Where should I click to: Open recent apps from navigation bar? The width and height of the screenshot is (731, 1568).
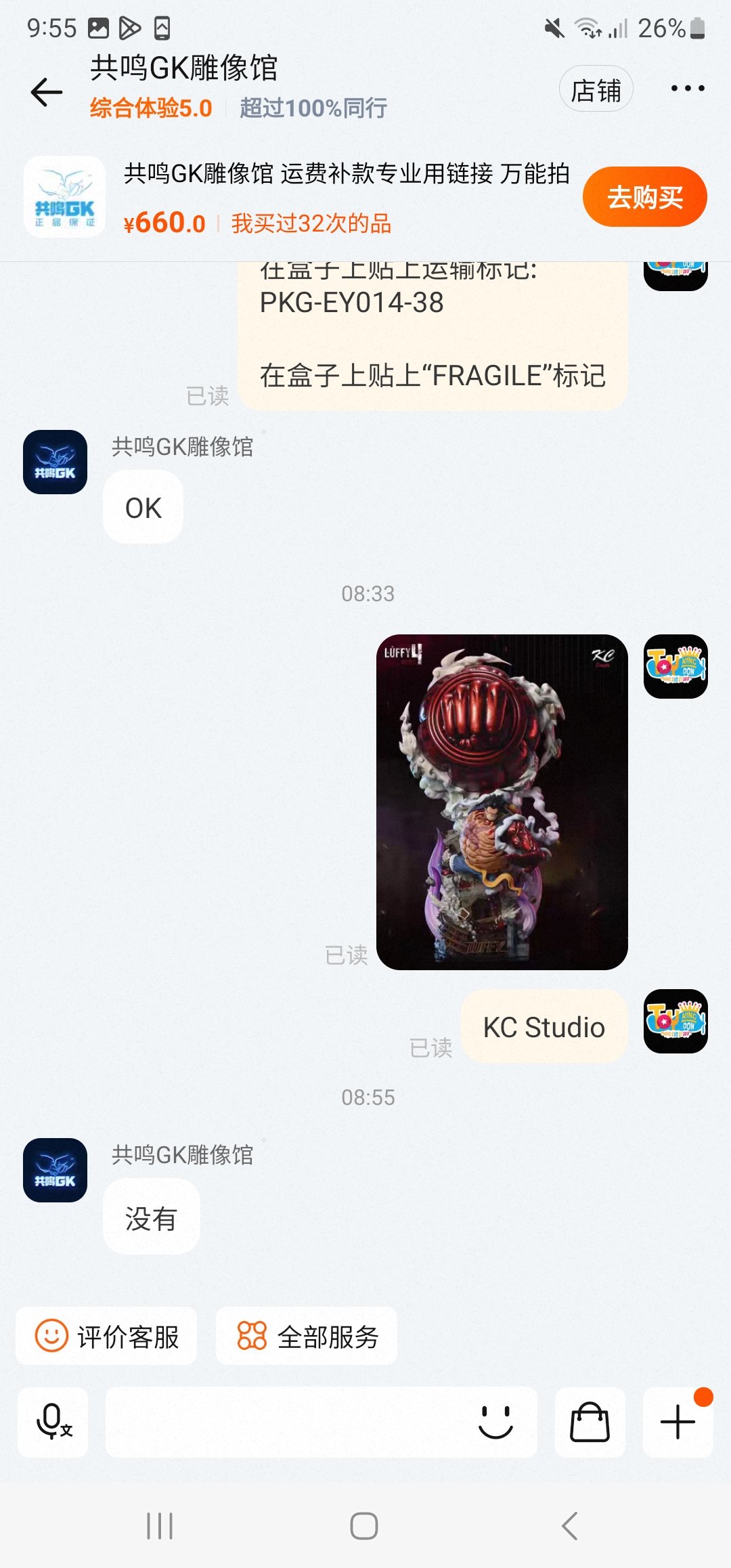click(160, 1526)
